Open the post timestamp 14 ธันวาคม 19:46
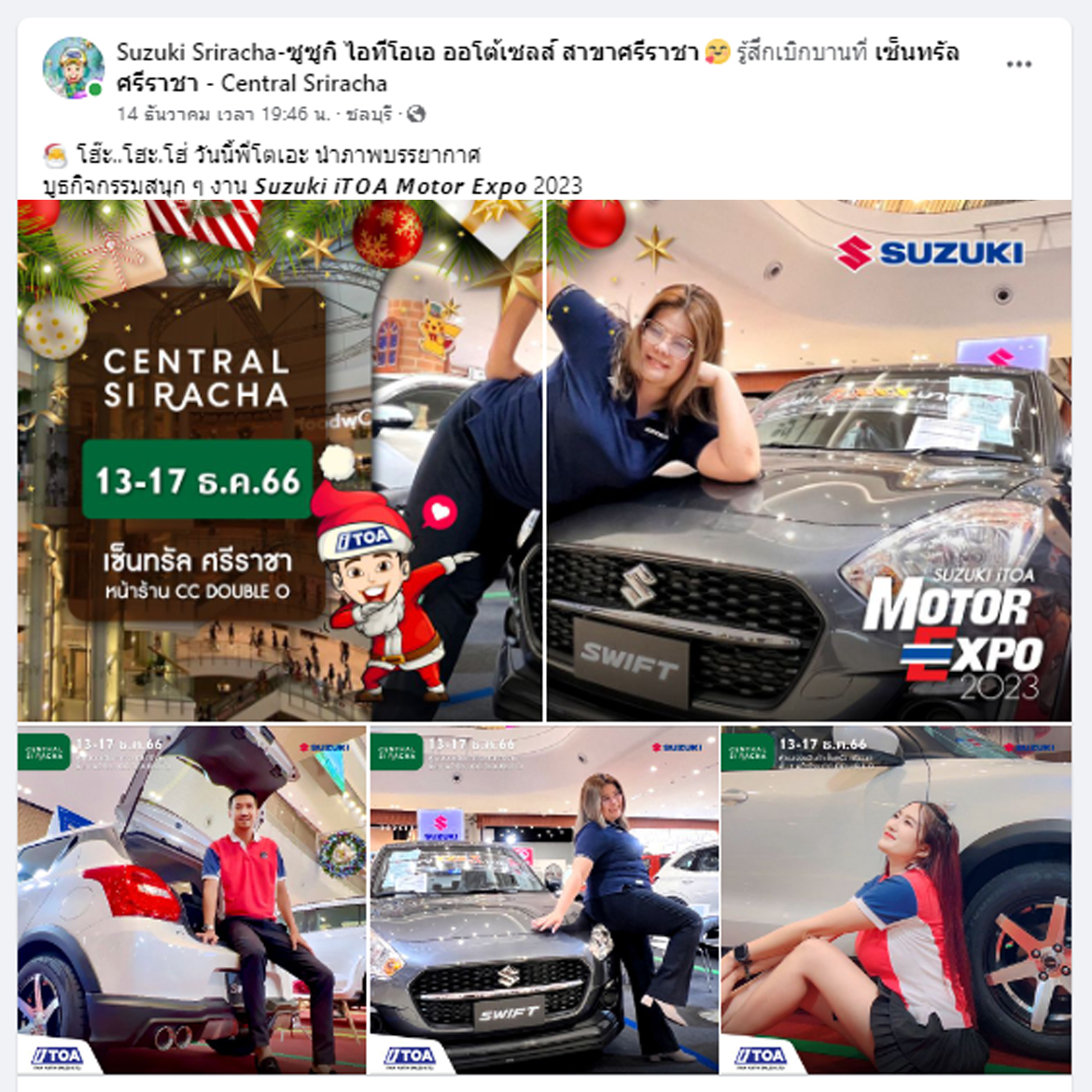Screen dimensions: 1092x1092 212,114
